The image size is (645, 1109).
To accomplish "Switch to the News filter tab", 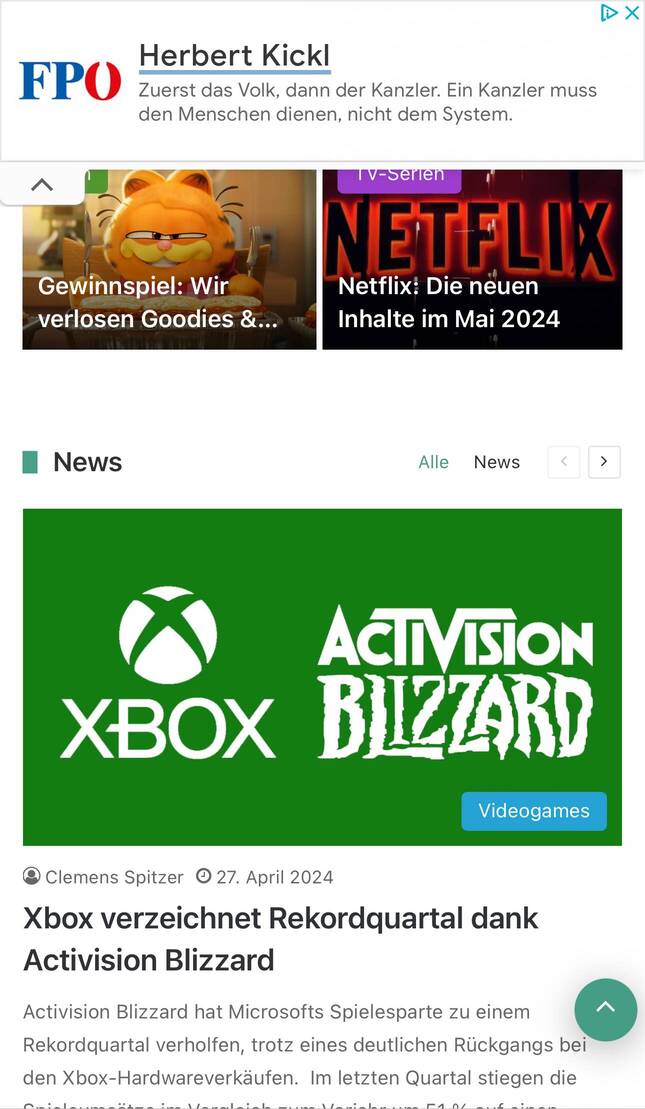I will pos(496,462).
